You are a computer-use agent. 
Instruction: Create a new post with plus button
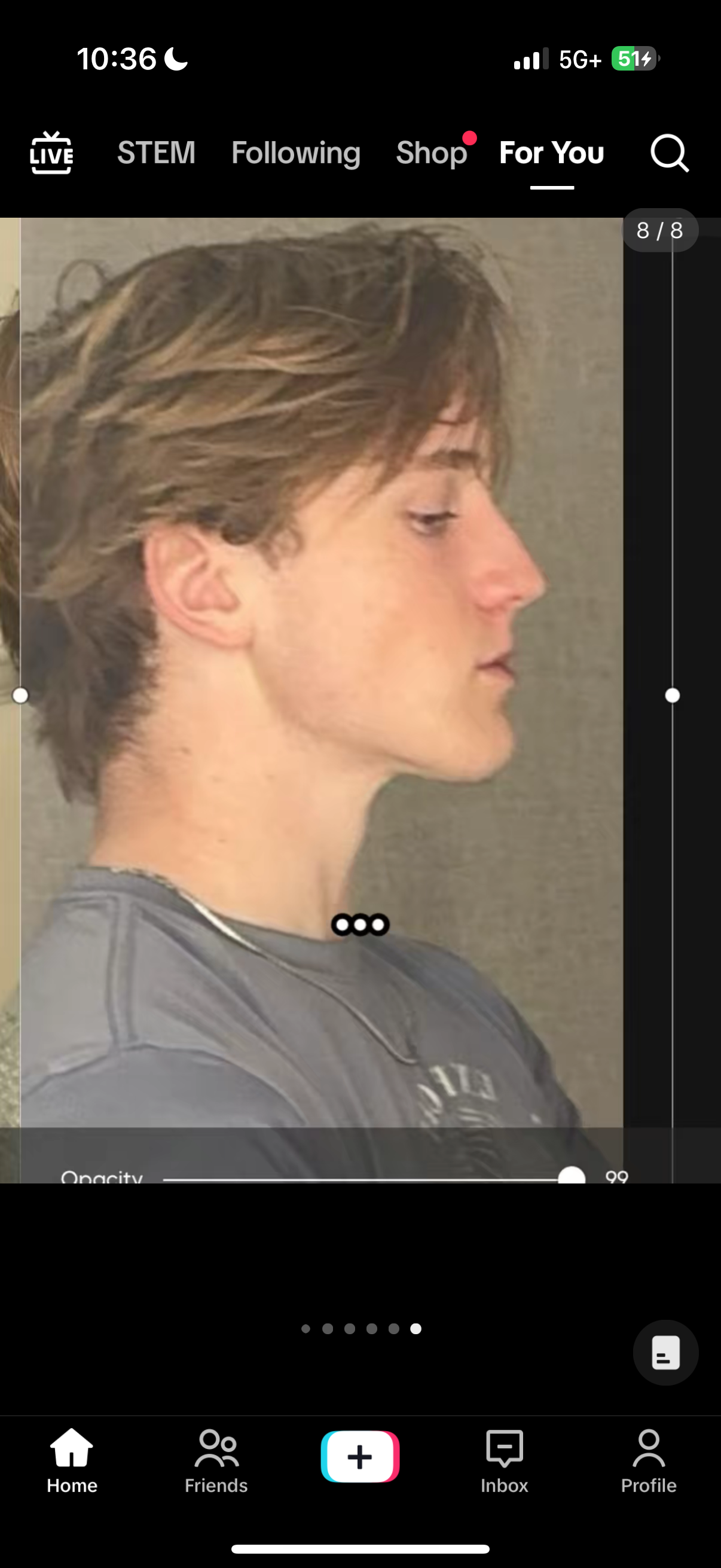pyautogui.click(x=360, y=1457)
